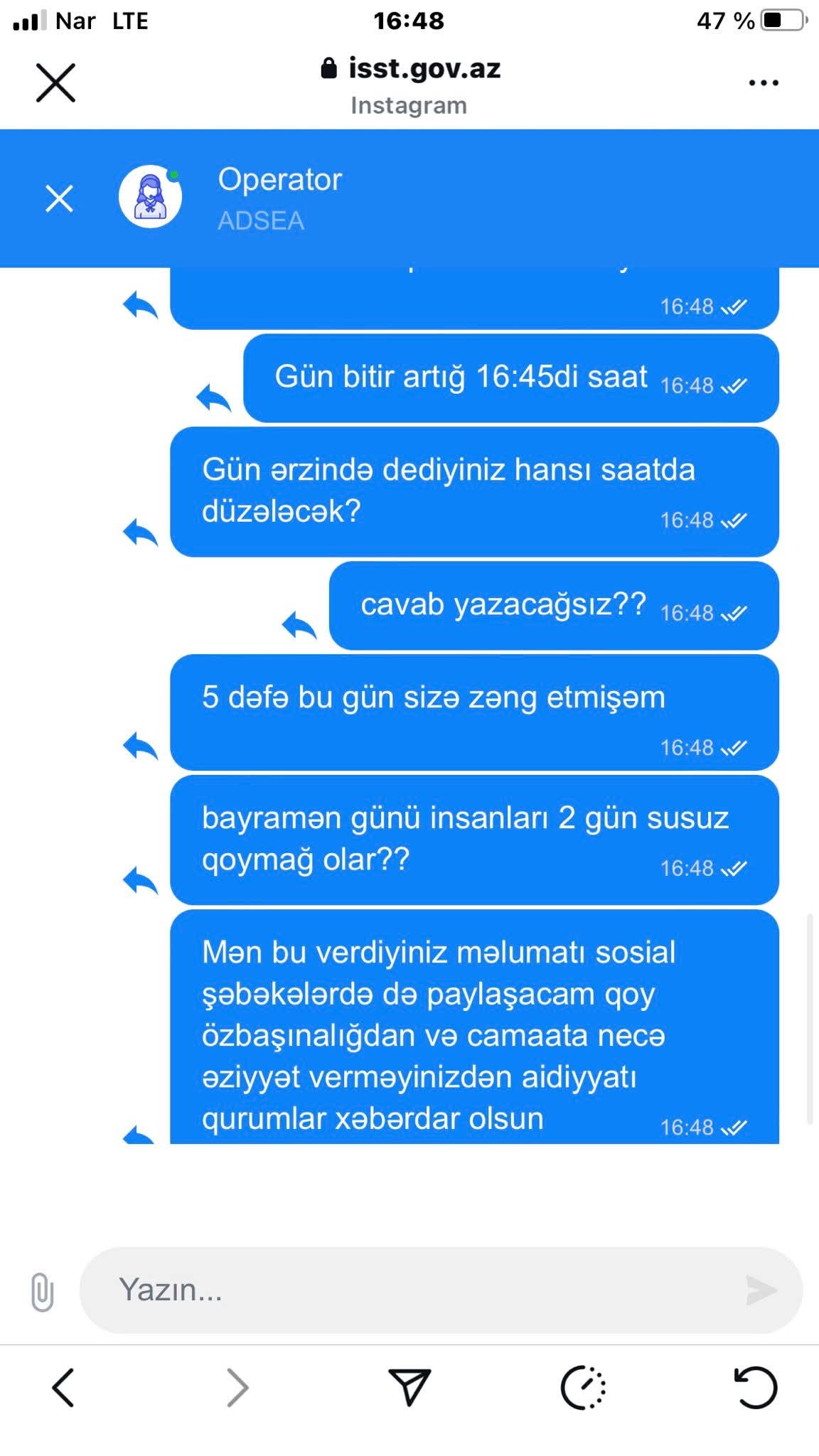The width and height of the screenshot is (819, 1456).
Task: Reload the current page
Action: point(755,1387)
